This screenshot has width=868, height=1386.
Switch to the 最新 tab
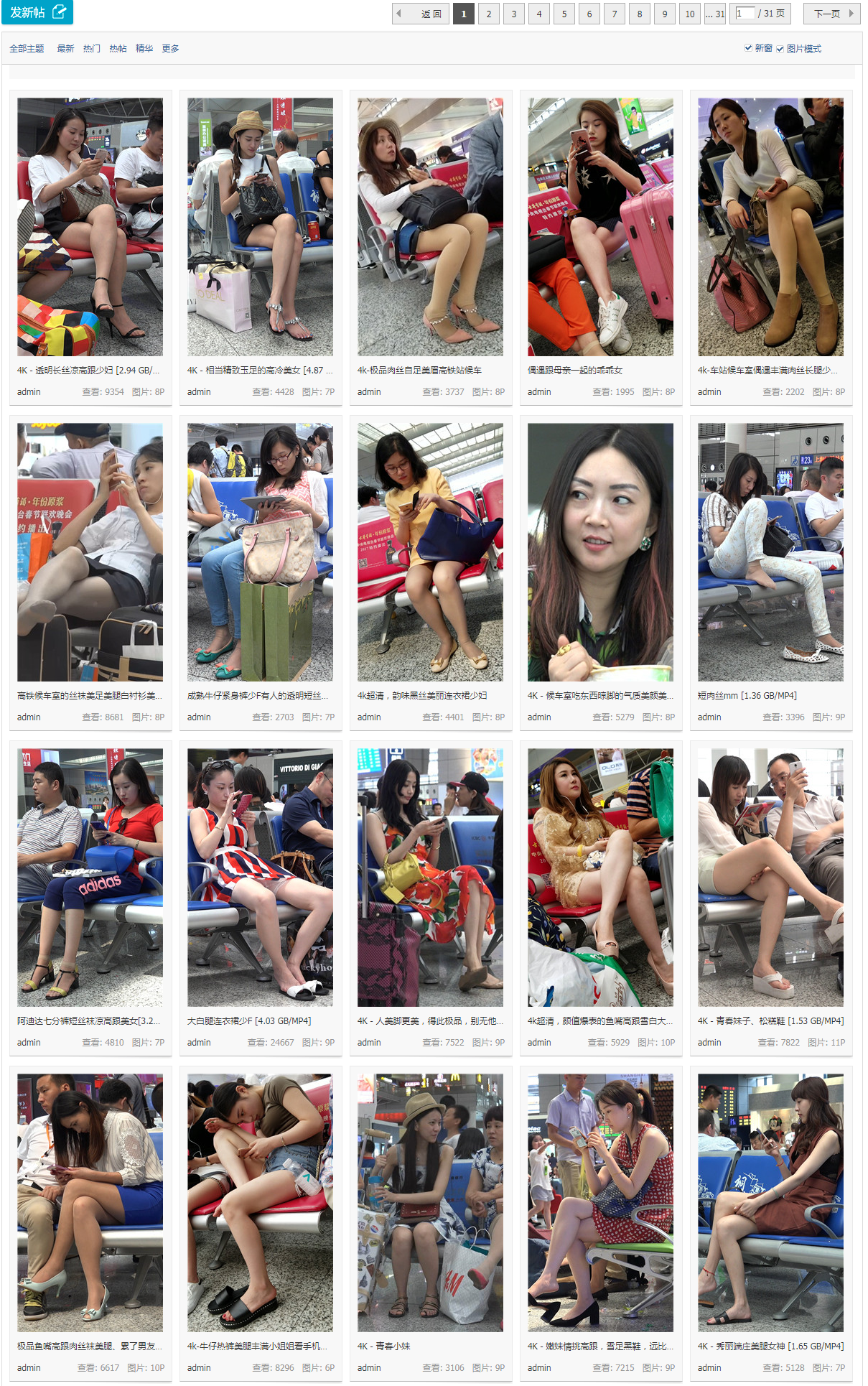pos(65,49)
